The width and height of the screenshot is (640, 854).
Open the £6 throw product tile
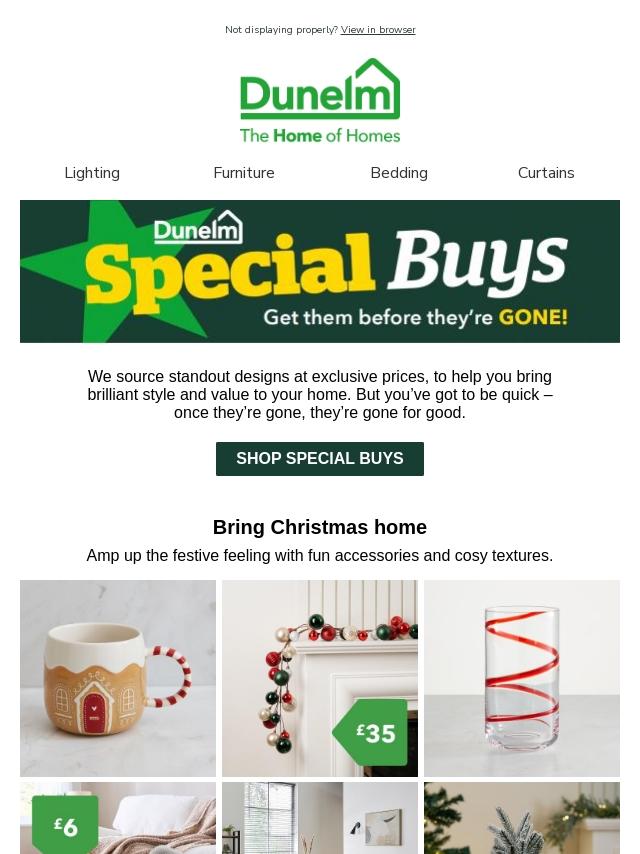coord(118,820)
